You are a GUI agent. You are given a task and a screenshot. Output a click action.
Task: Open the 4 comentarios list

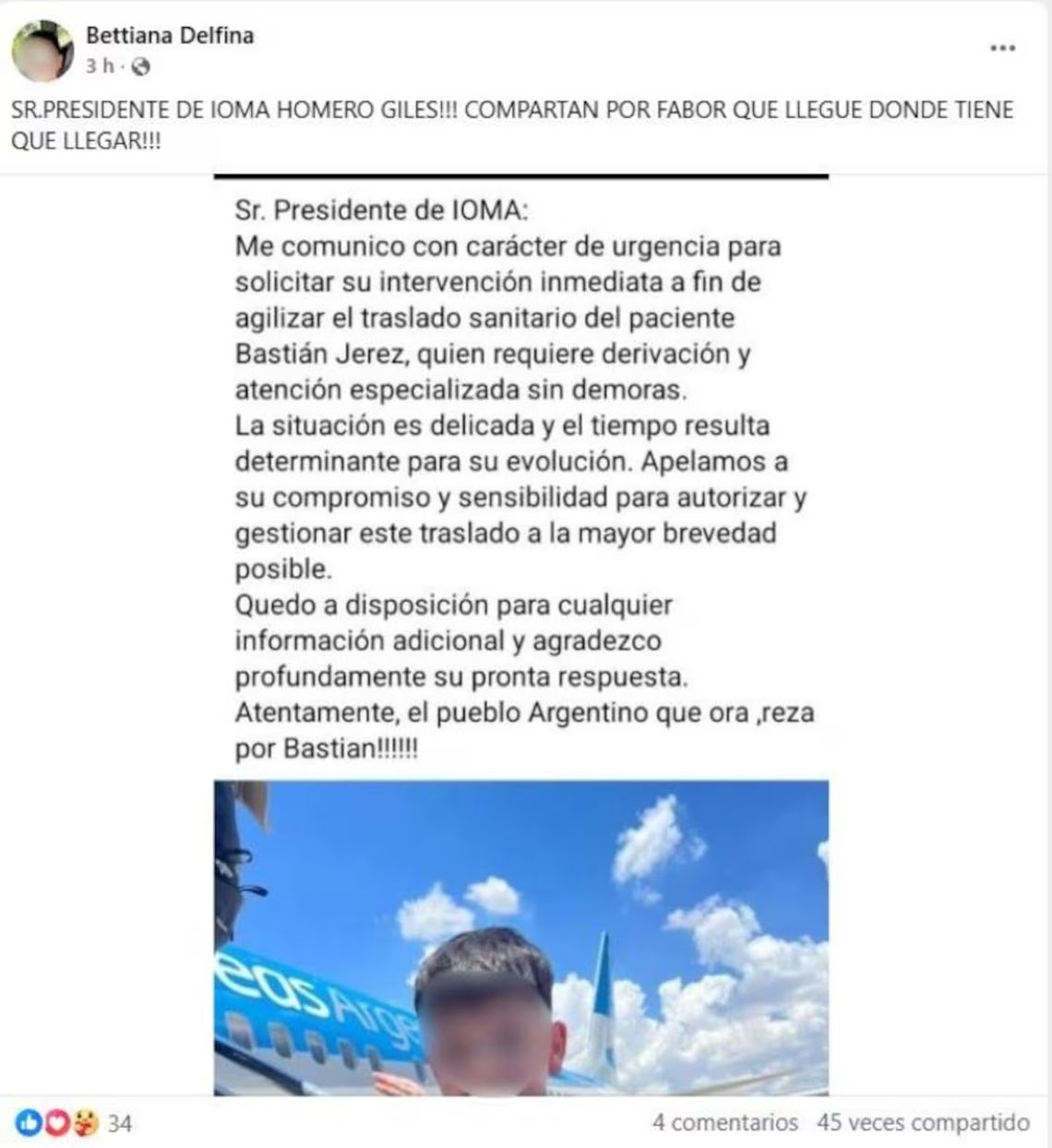724,1122
